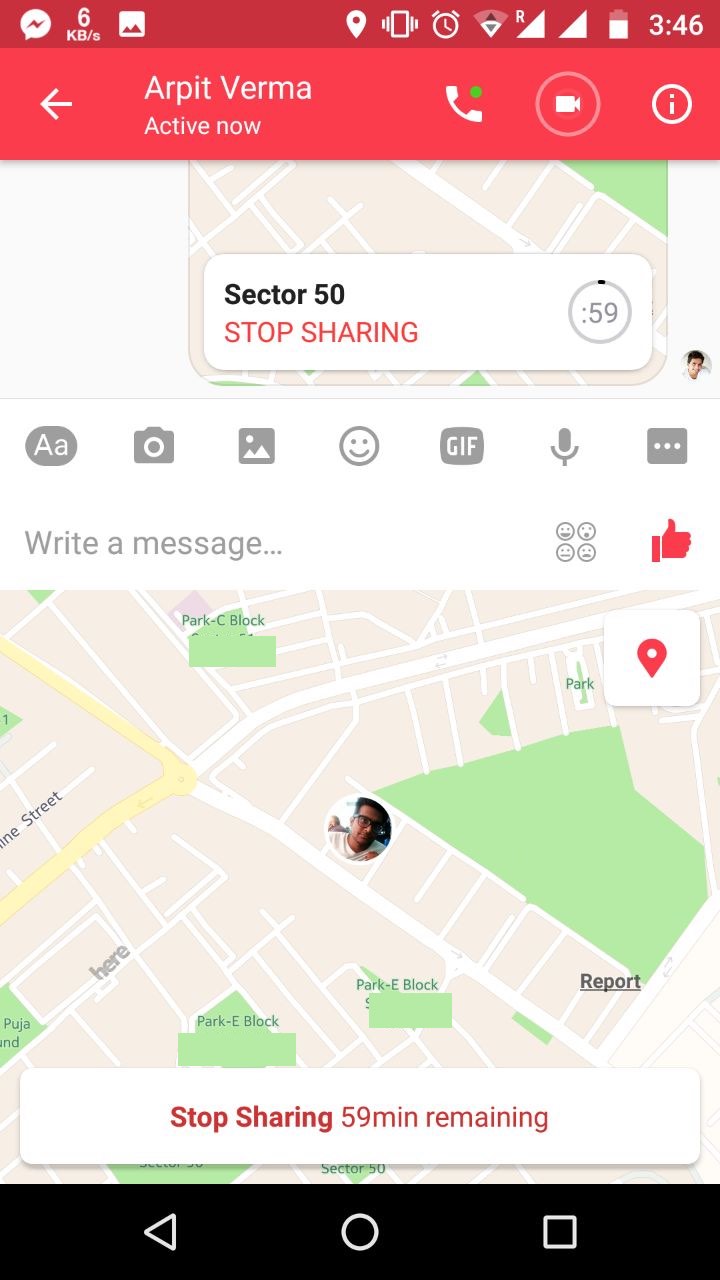The height and width of the screenshot is (1280, 720).
Task: Tap the Write a message field
Action: pyautogui.click(x=200, y=542)
